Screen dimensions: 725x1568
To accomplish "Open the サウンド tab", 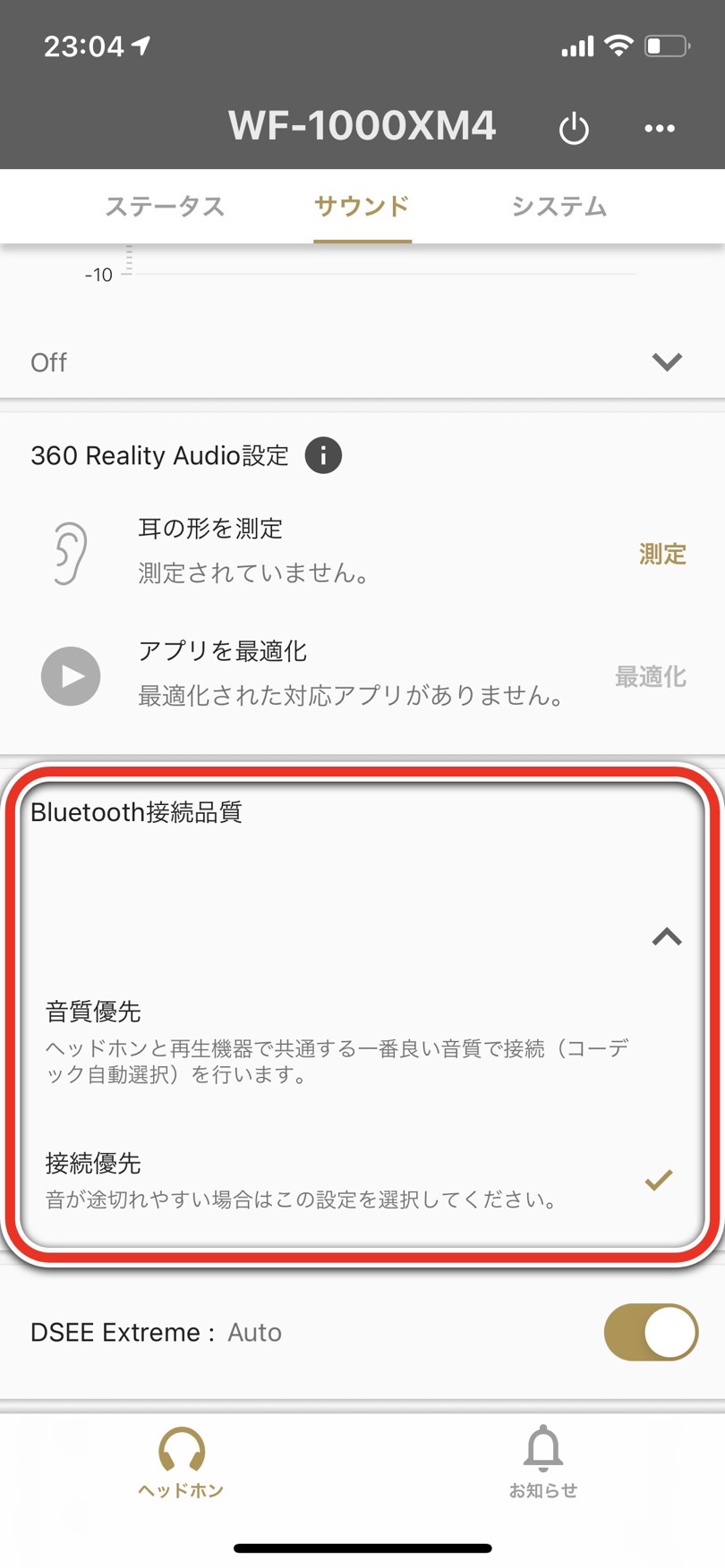I will [x=362, y=207].
